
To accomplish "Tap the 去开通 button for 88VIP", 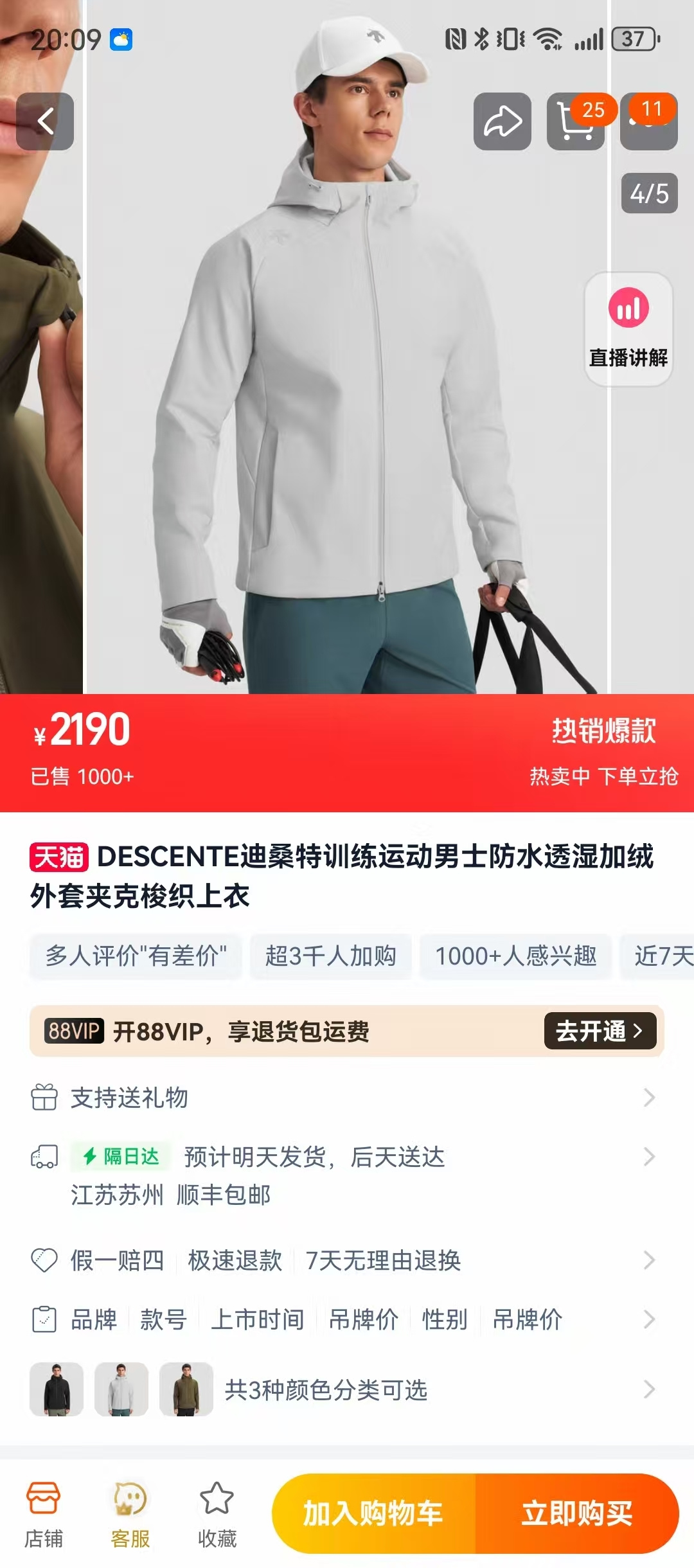I will (600, 1031).
